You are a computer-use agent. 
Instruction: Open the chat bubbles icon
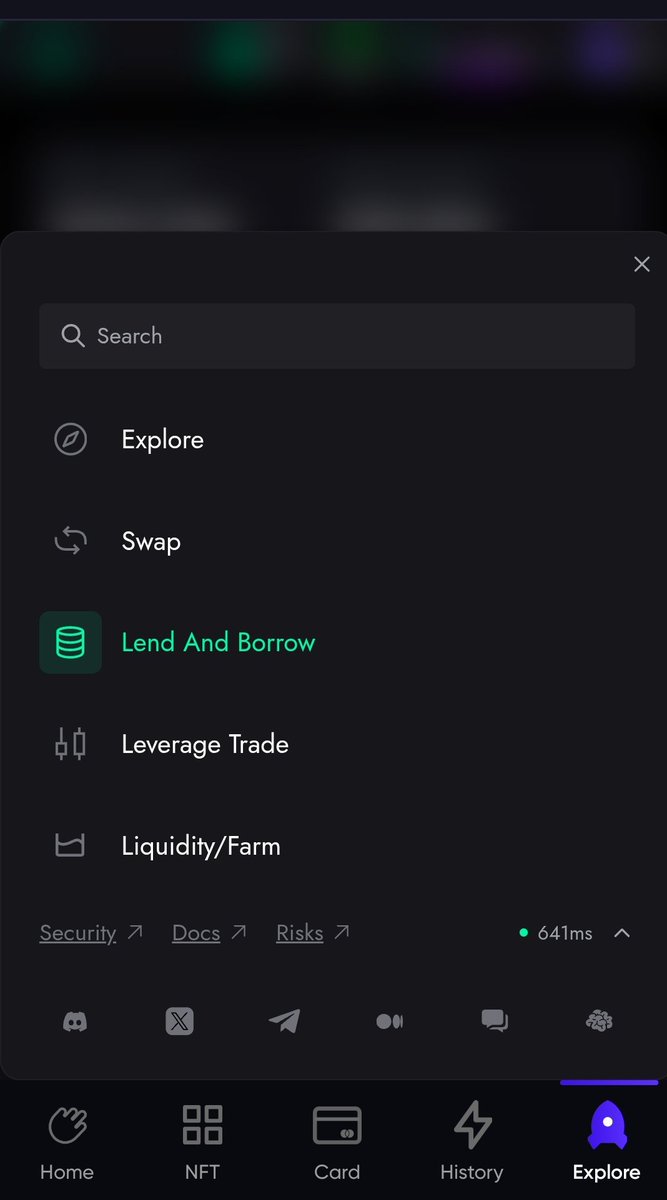coord(494,1021)
